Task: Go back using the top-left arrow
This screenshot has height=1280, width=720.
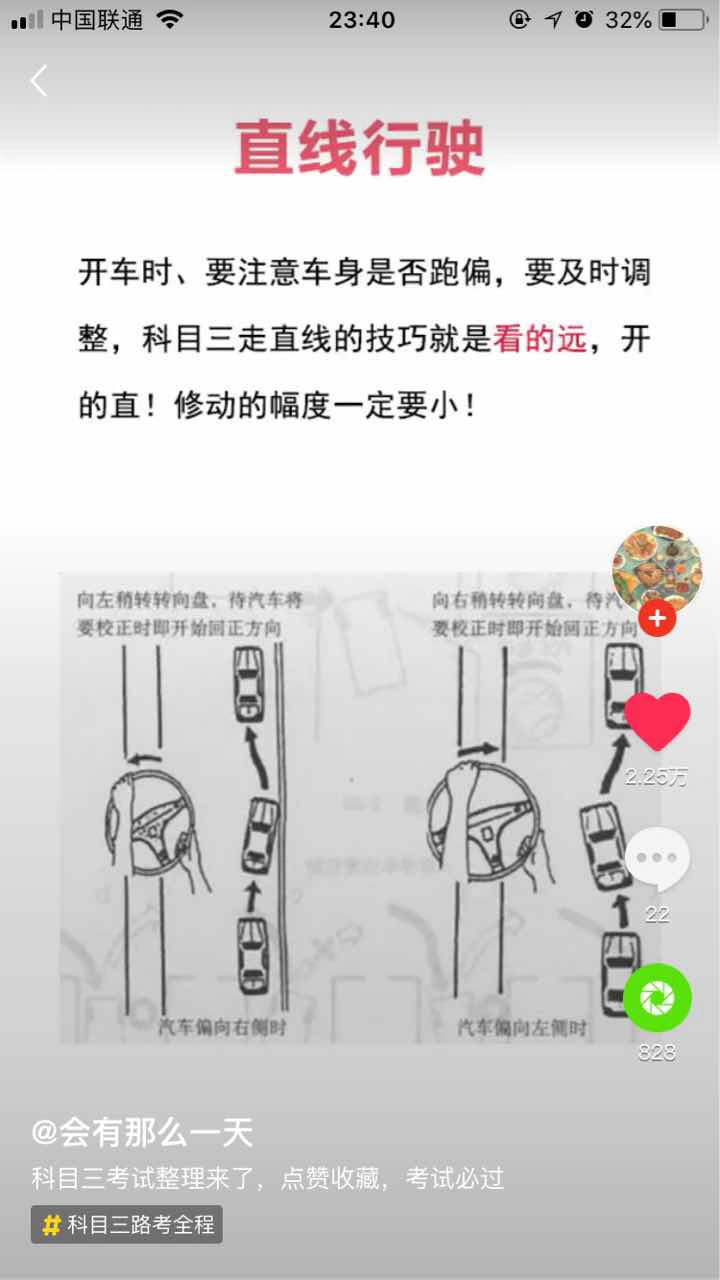Action: [x=39, y=81]
